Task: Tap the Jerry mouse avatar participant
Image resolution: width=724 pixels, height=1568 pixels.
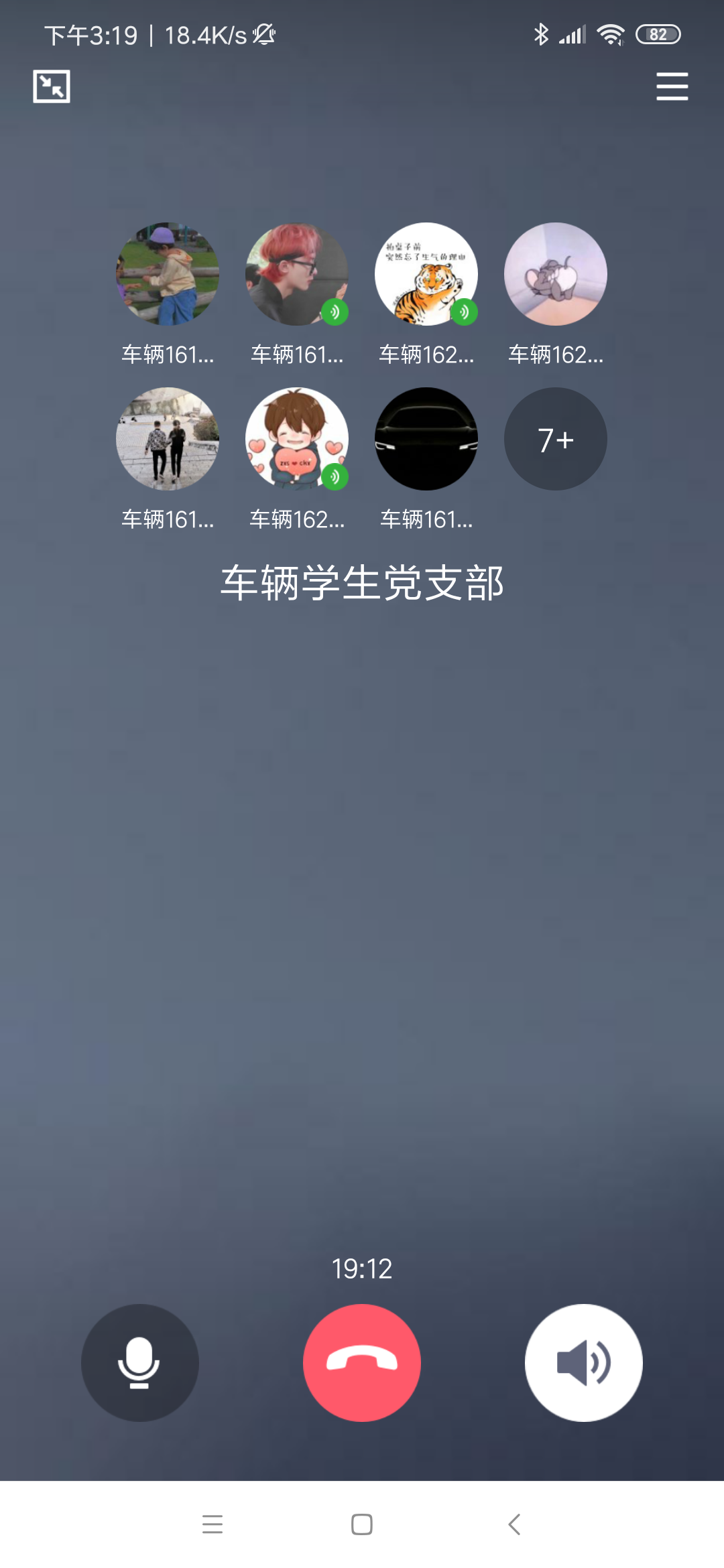Action: tap(555, 274)
